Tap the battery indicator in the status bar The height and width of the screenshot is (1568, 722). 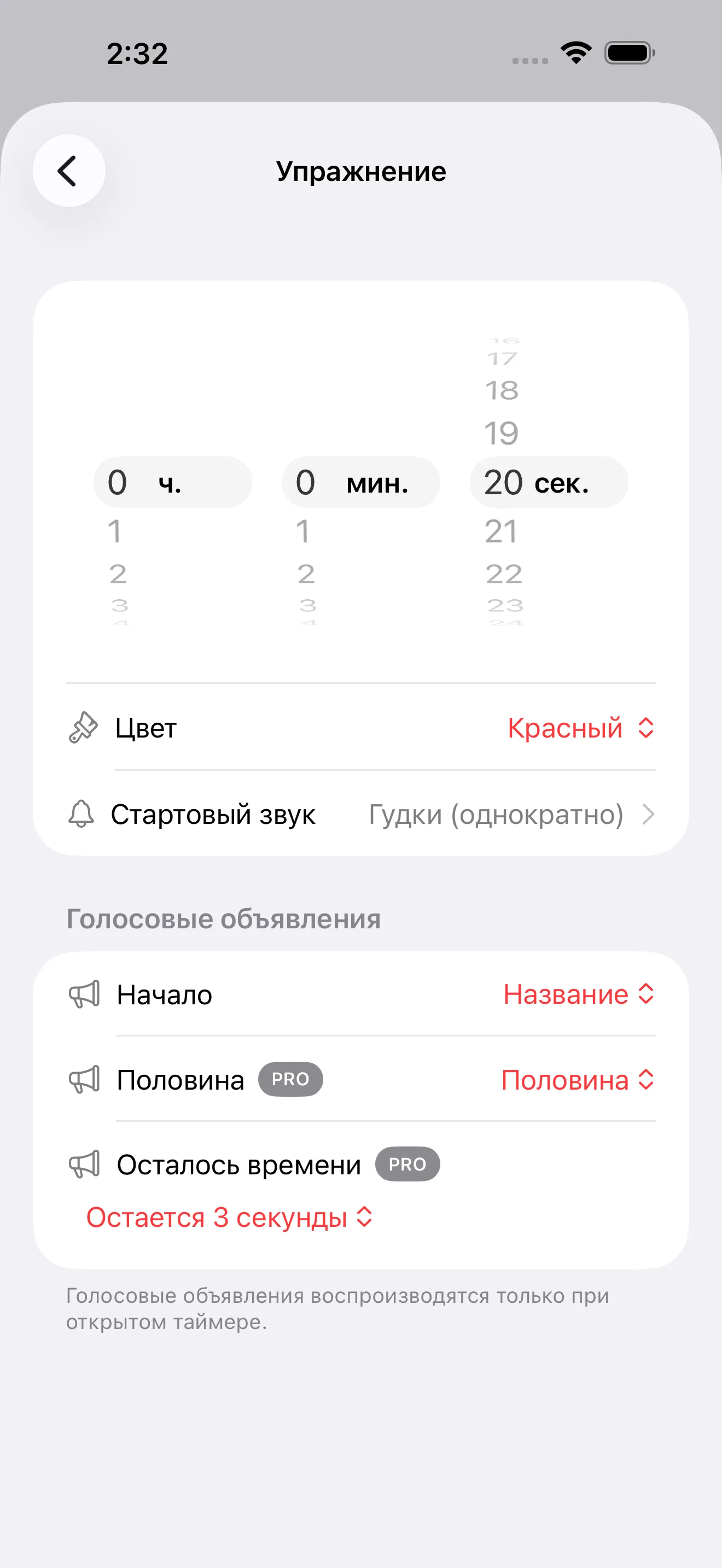[x=627, y=54]
